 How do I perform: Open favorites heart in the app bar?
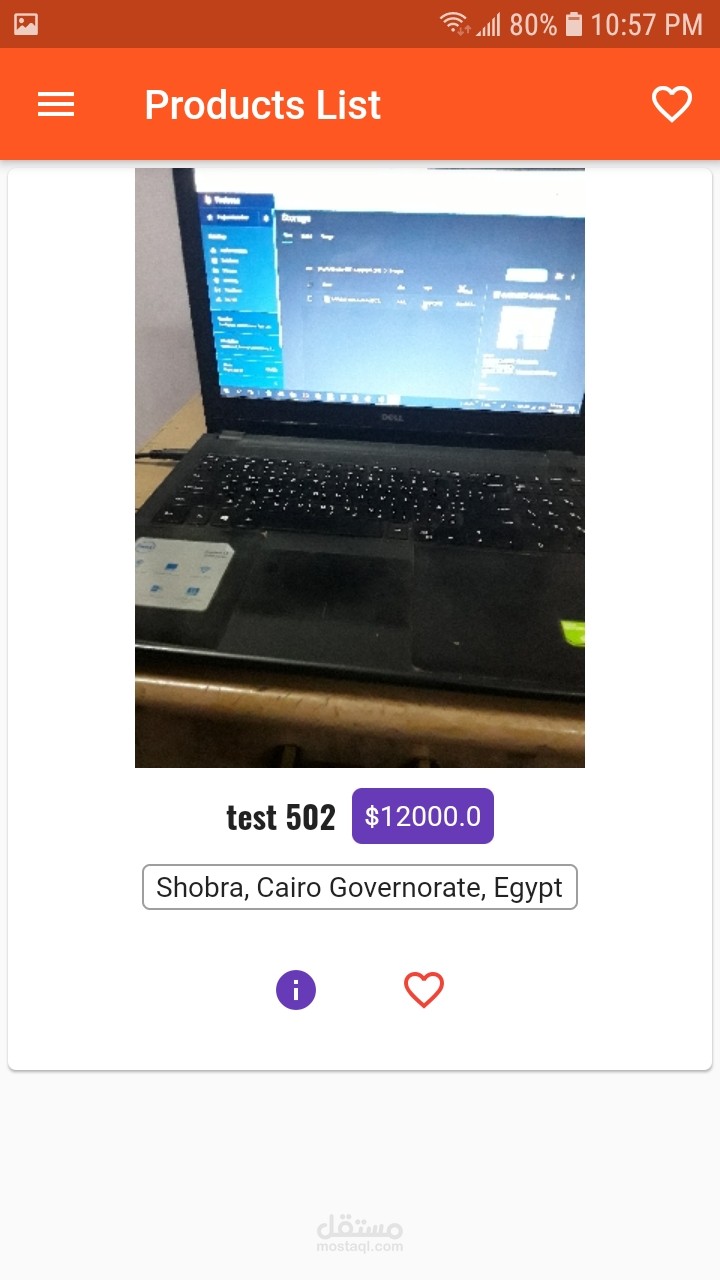coord(672,104)
